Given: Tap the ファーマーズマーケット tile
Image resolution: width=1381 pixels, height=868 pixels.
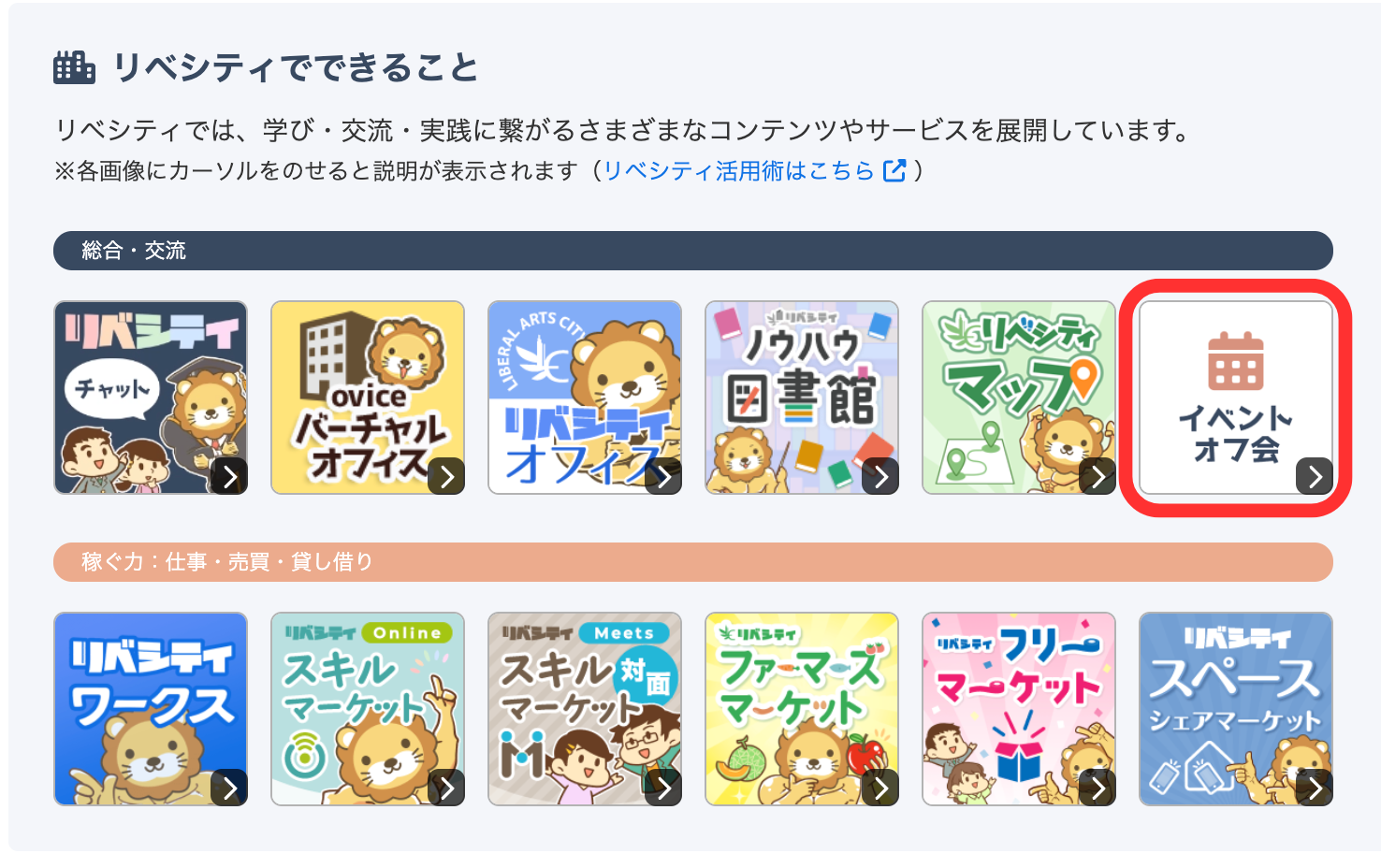Looking at the screenshot, I should 802,709.
